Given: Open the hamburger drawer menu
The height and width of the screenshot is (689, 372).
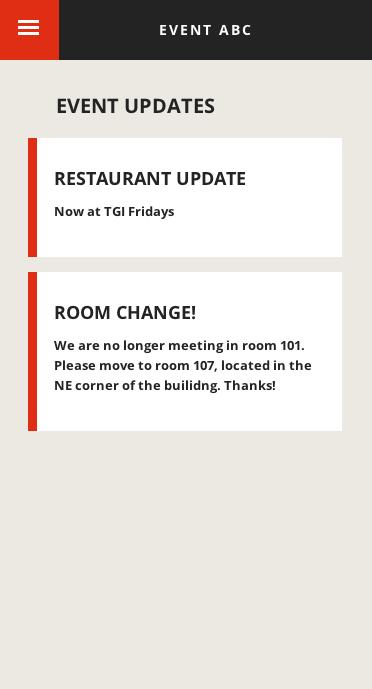Looking at the screenshot, I should pos(29,29).
